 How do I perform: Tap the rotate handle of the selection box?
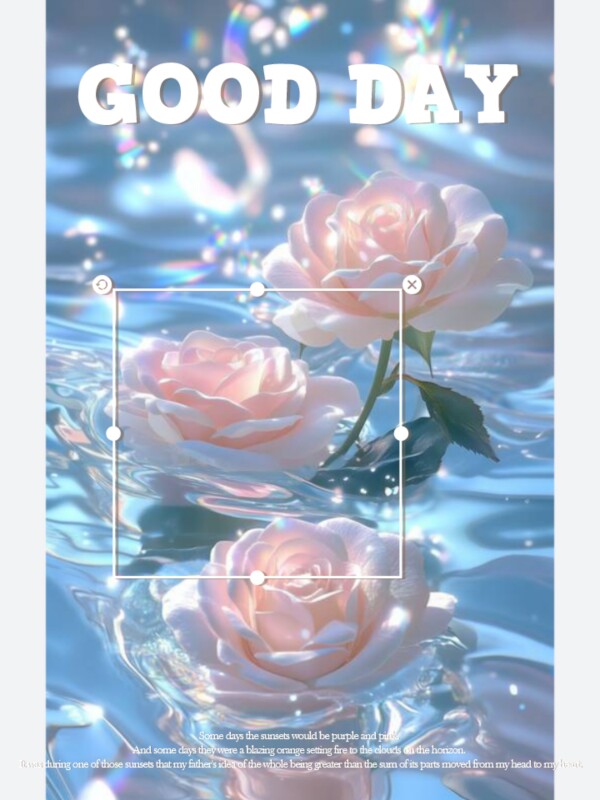(102, 285)
